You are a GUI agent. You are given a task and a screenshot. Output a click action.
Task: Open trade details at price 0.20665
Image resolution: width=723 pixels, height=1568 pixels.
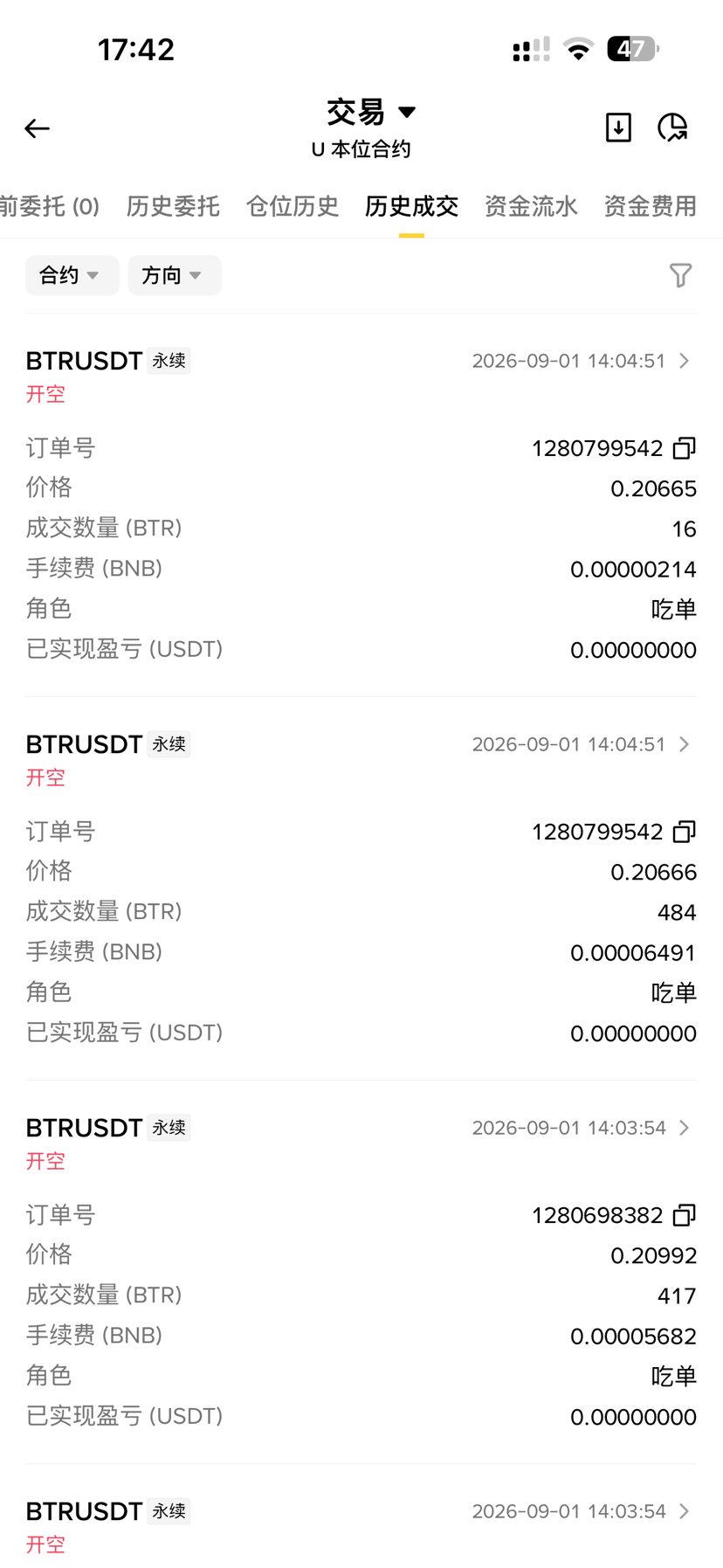point(685,361)
